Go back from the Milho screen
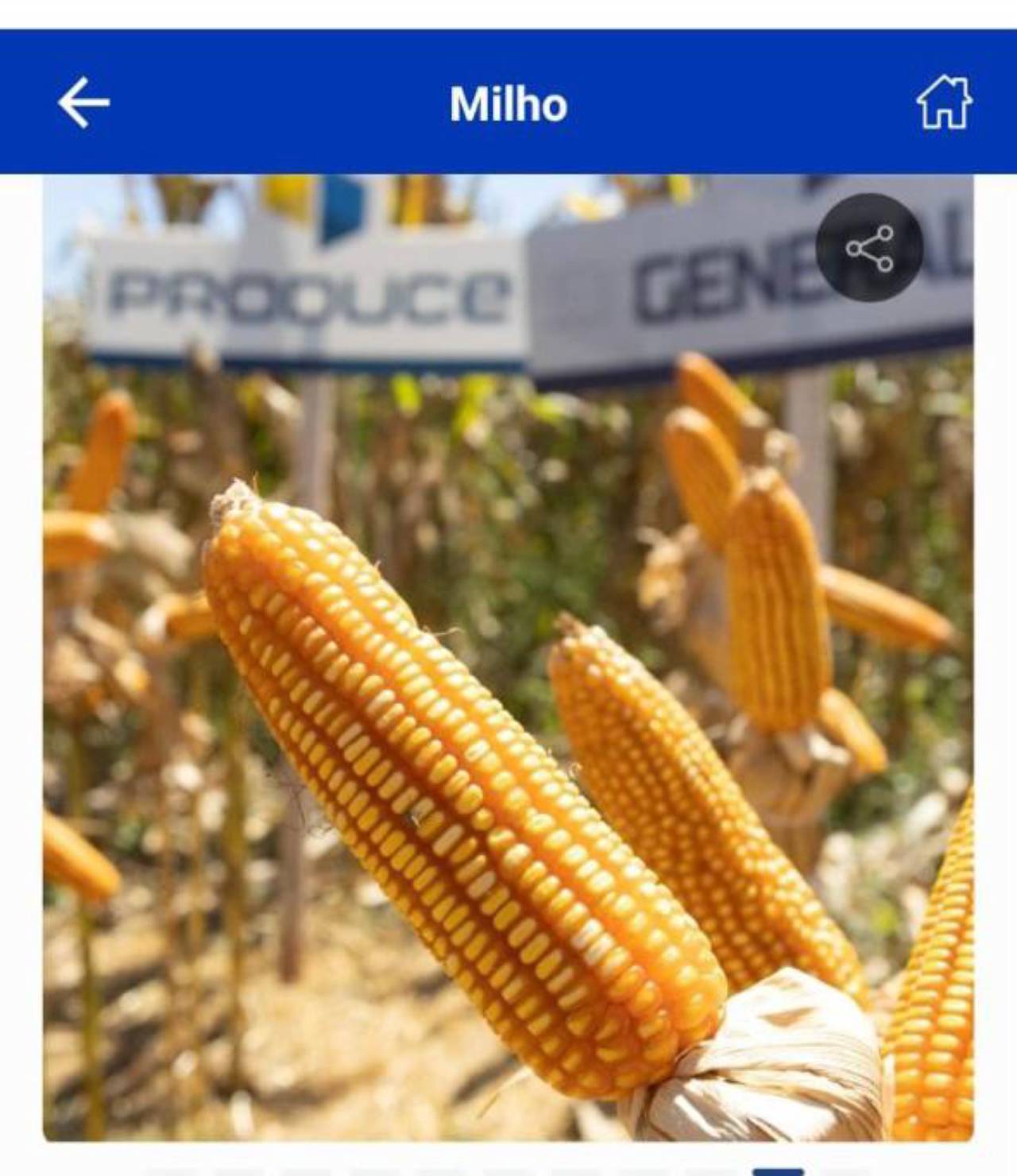Image resolution: width=1017 pixels, height=1176 pixels. click(83, 103)
